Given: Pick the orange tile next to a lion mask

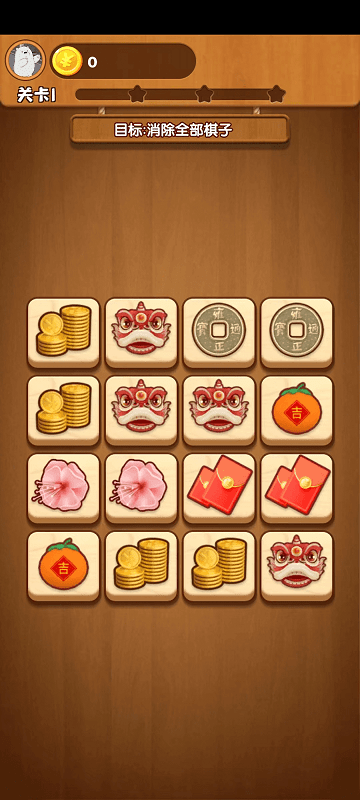Looking at the screenshot, I should click(296, 410).
